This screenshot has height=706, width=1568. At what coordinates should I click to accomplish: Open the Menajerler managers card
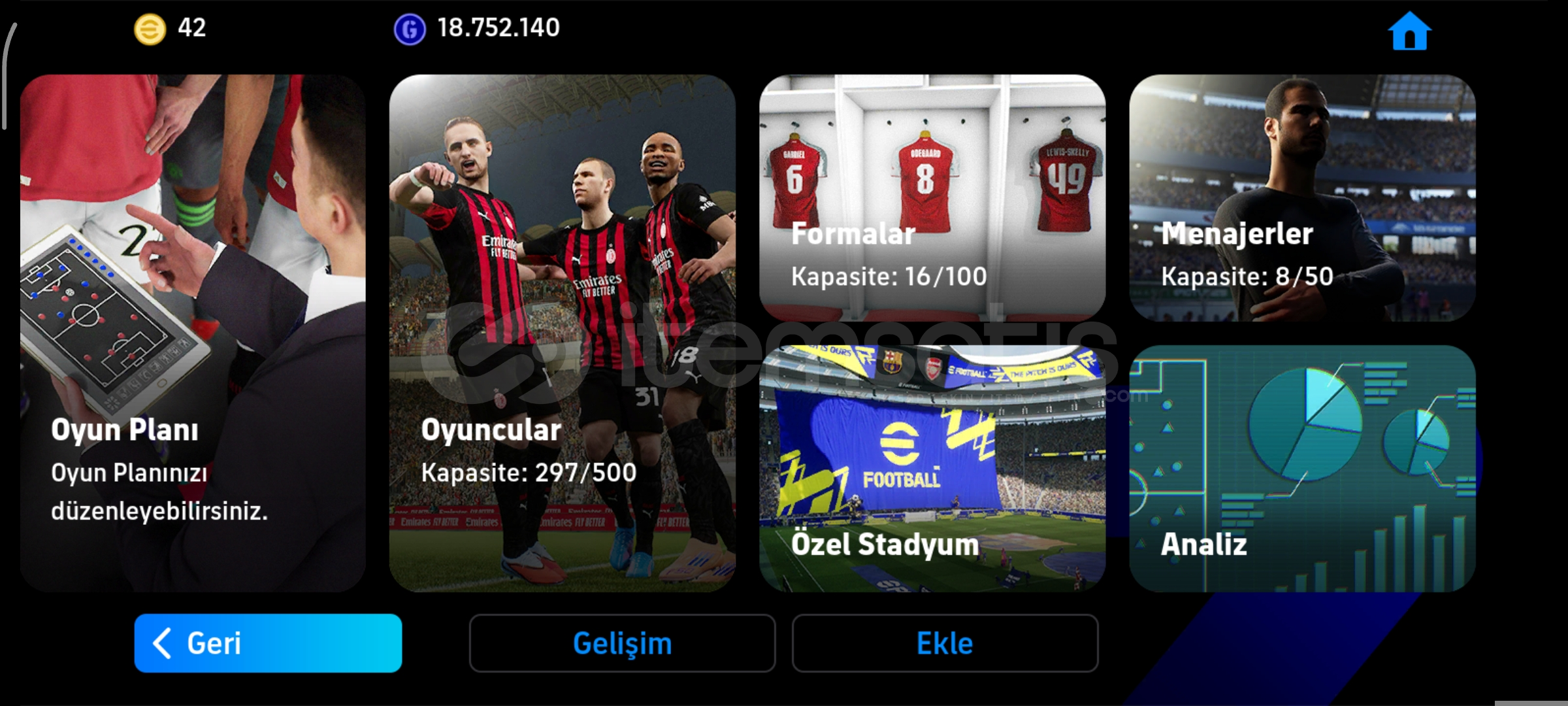[x=1302, y=197]
